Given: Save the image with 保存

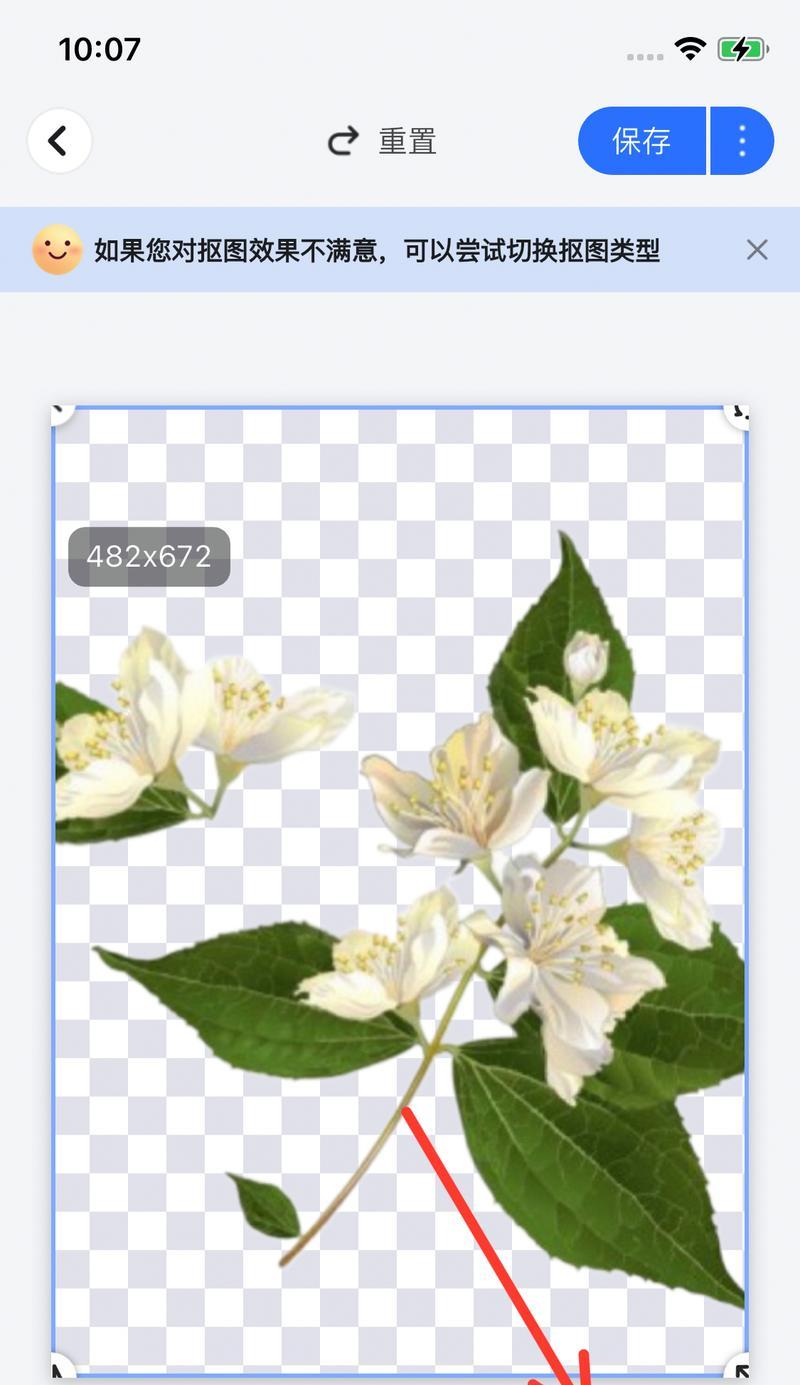Looking at the screenshot, I should point(641,141).
